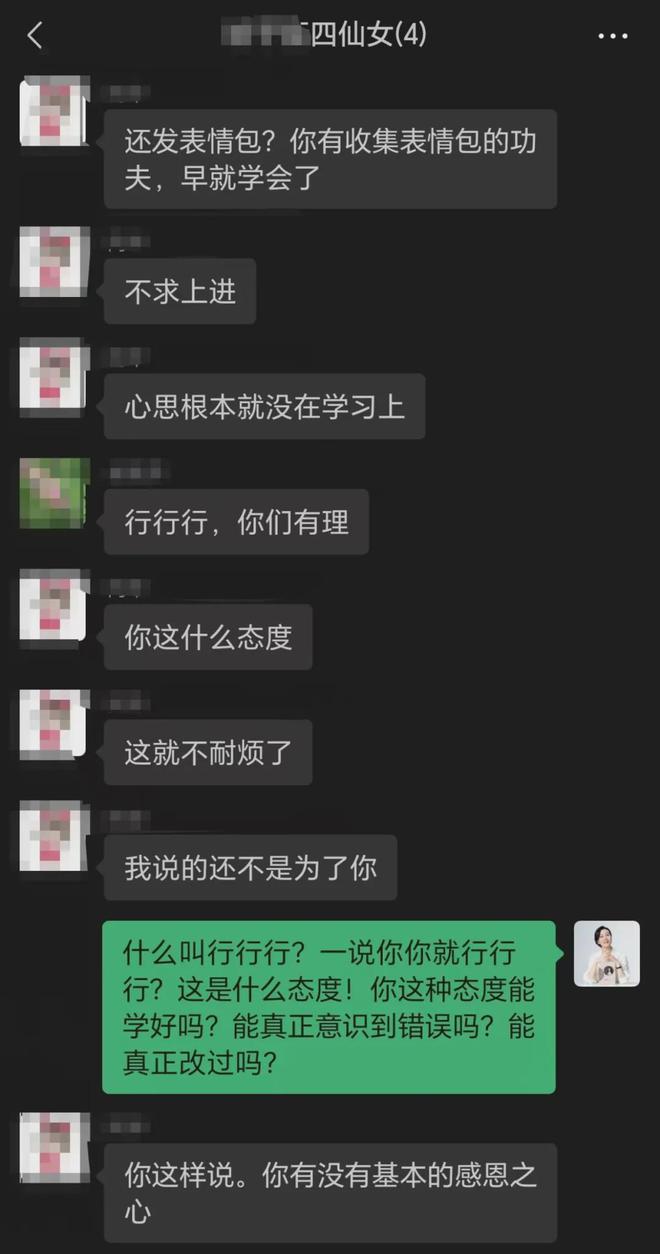Open the avatar beside 不求上进
Screen dimensions: 660x1254
coord(54,262)
